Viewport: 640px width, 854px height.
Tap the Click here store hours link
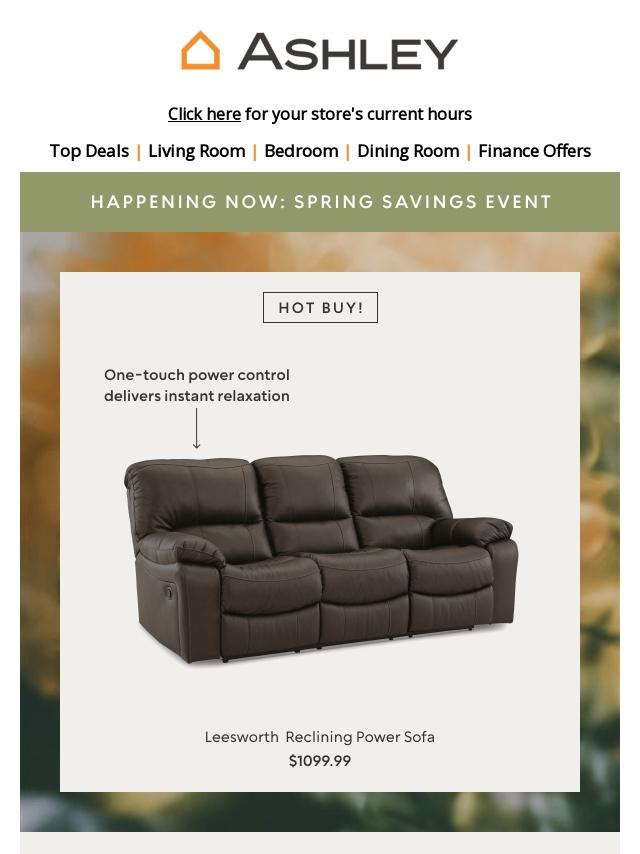[x=204, y=114]
